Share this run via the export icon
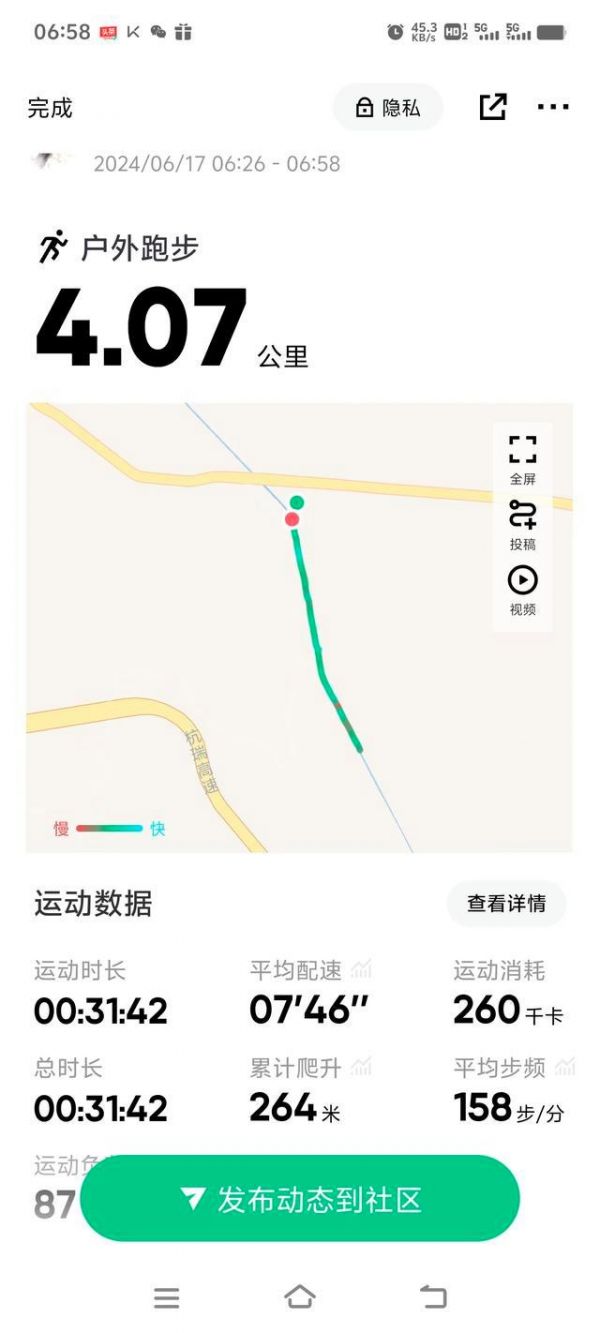This screenshot has width=600, height=1333. 493,107
